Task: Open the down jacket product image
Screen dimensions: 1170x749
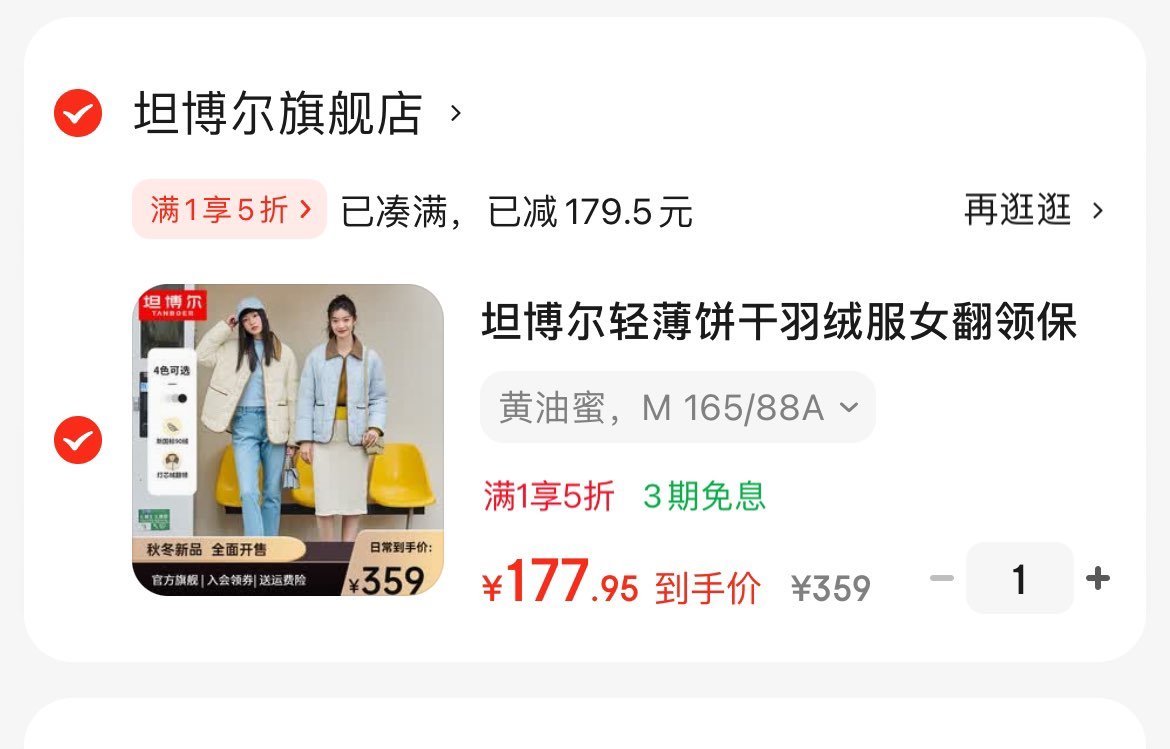Action: point(287,440)
